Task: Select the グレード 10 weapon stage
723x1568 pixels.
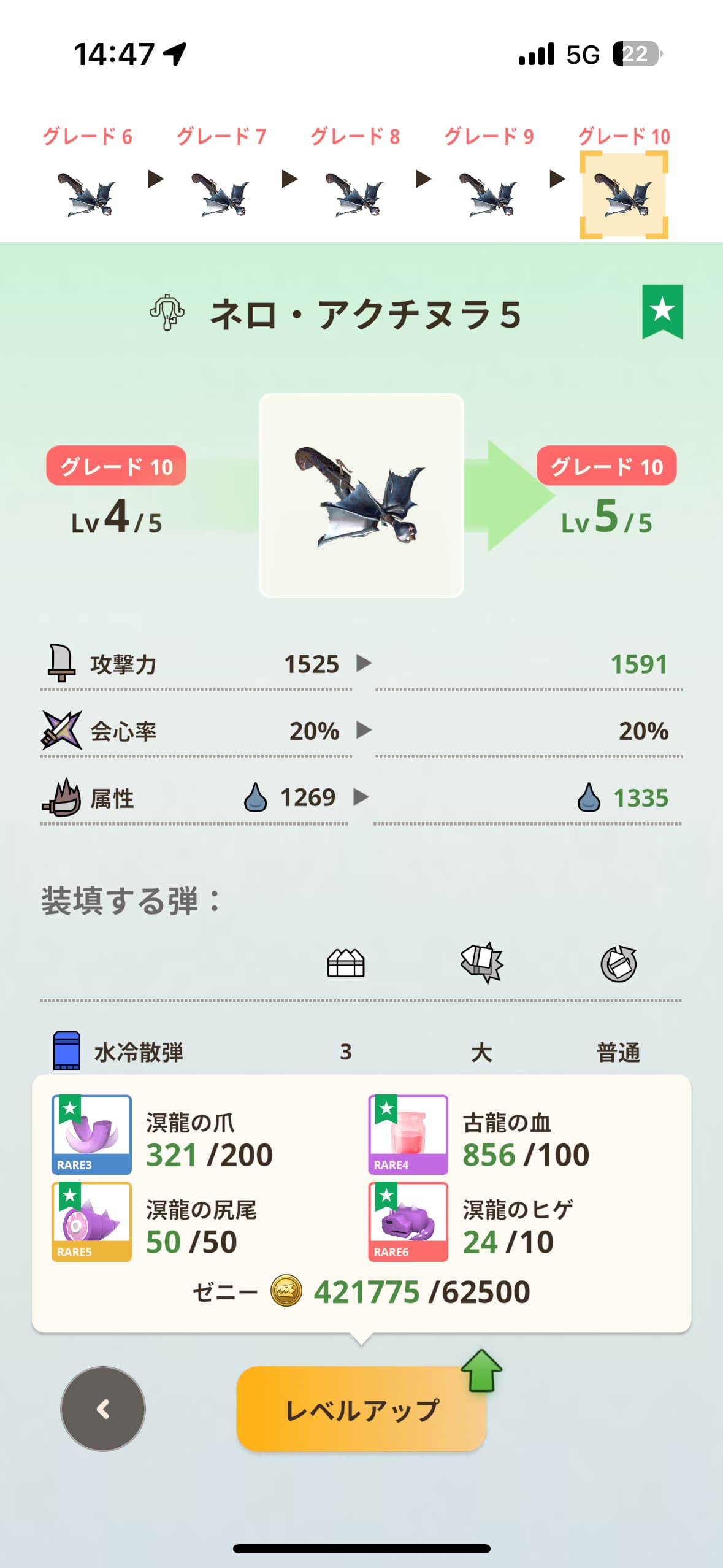Action: tap(623, 194)
